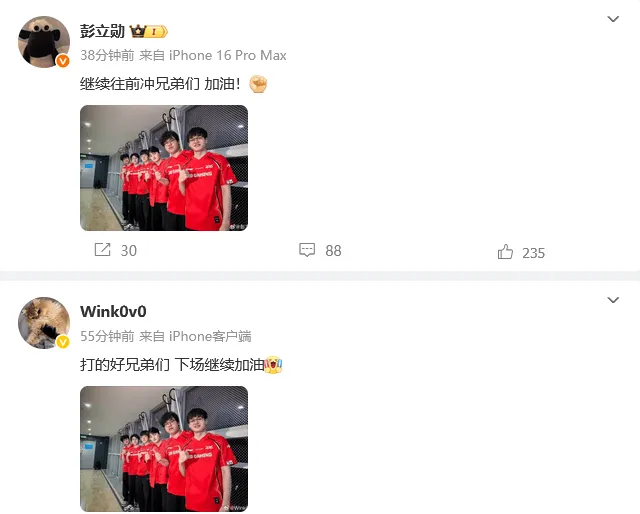
Task: Expand the dropdown chevron on 彭立勋's post
Action: point(614,20)
